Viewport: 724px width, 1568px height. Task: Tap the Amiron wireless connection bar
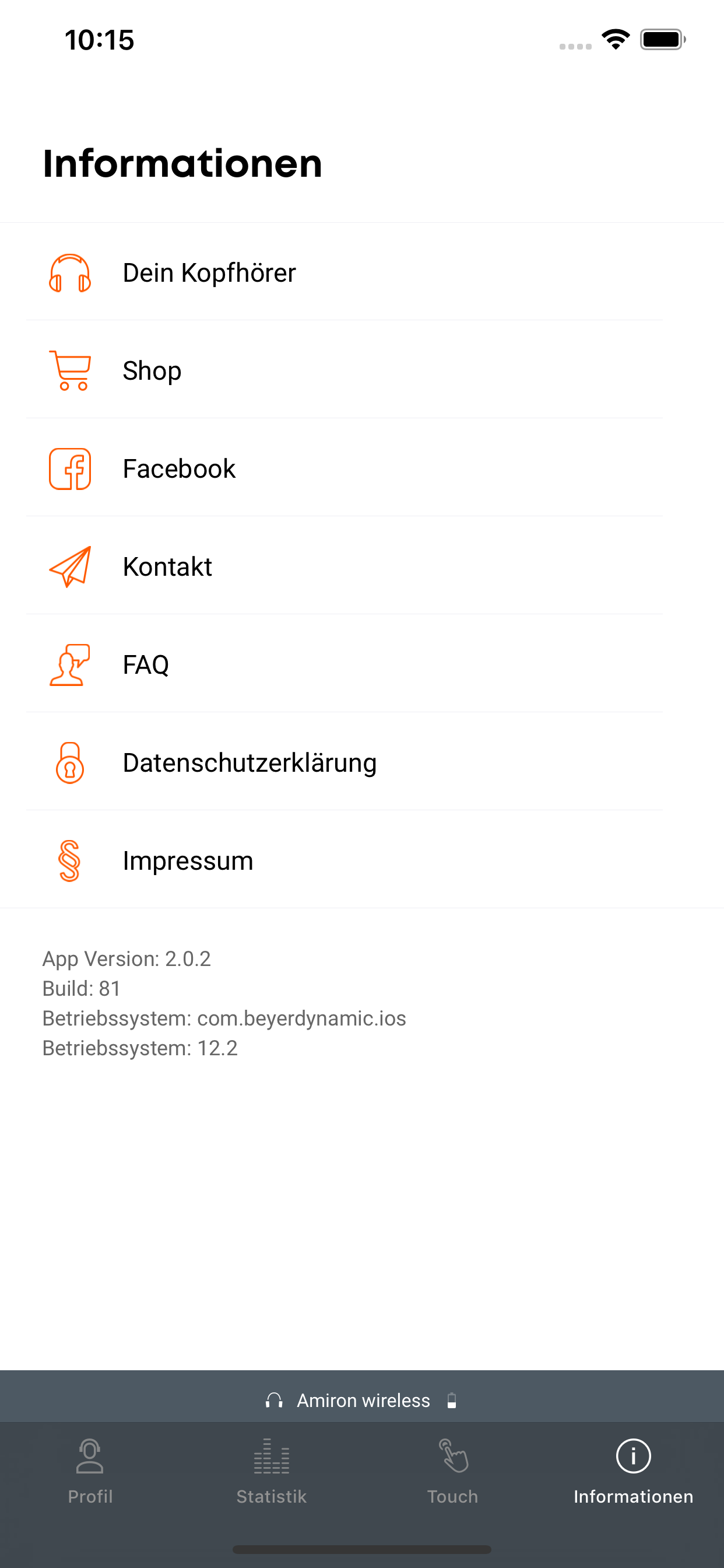point(362,1400)
